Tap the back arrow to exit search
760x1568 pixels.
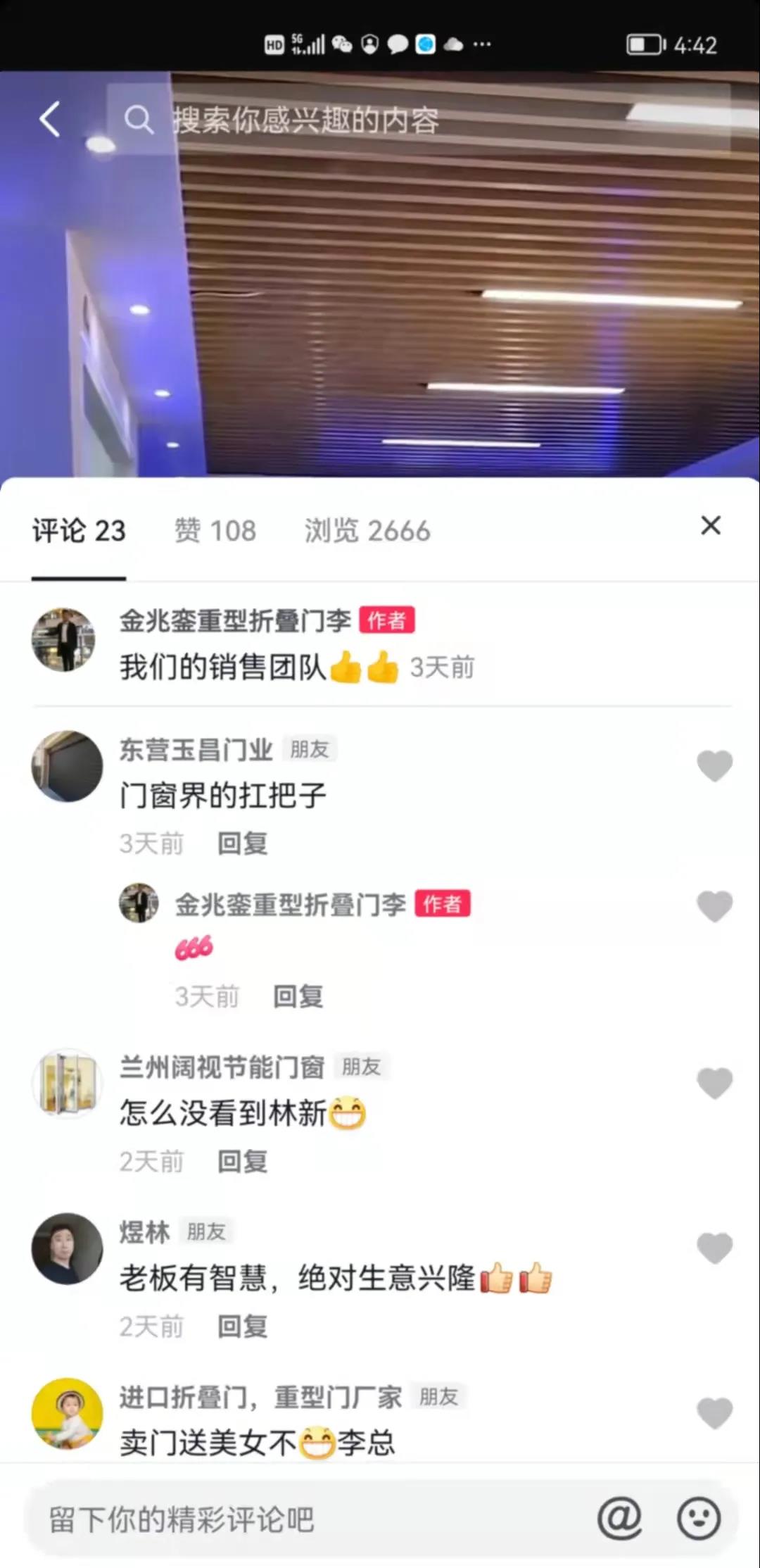[x=48, y=120]
